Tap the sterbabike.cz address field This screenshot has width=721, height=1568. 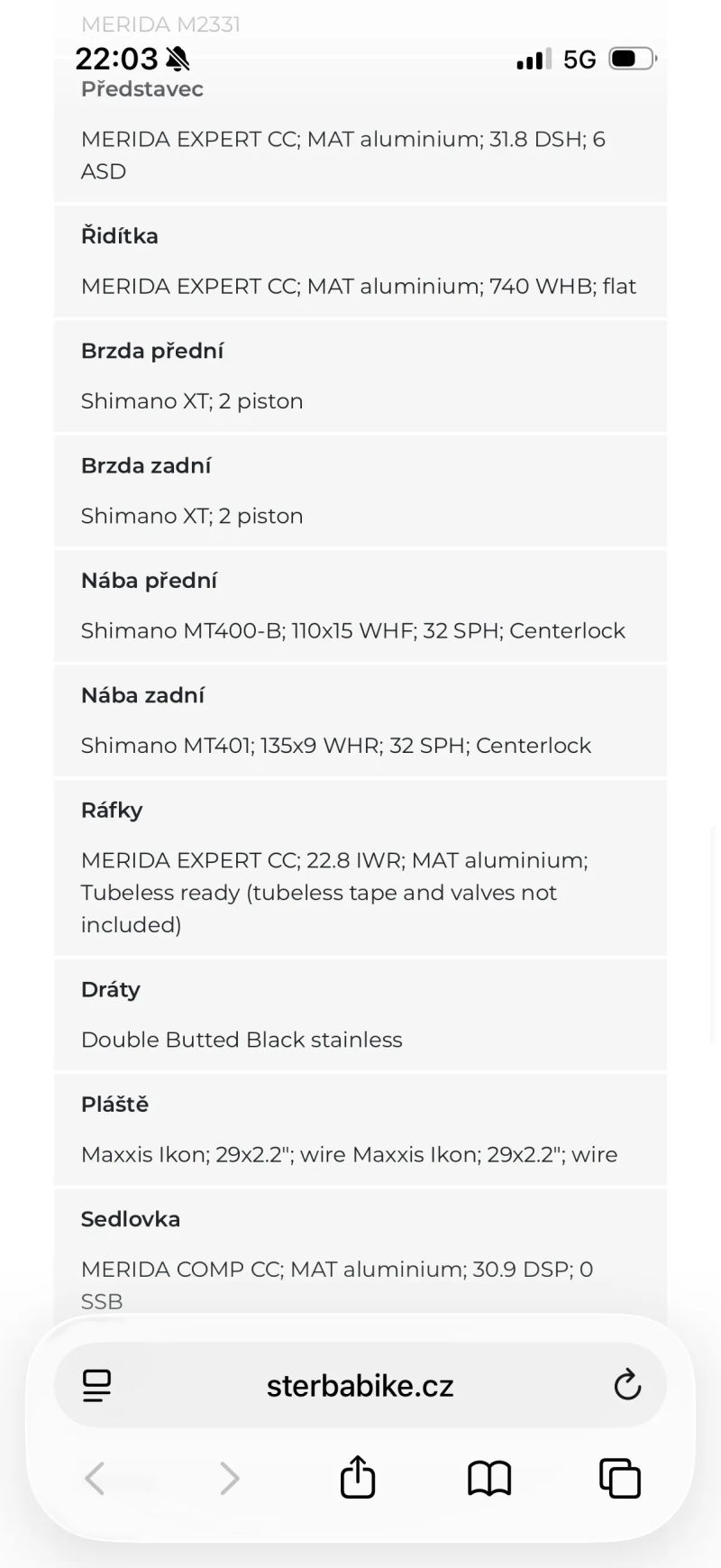[360, 1385]
